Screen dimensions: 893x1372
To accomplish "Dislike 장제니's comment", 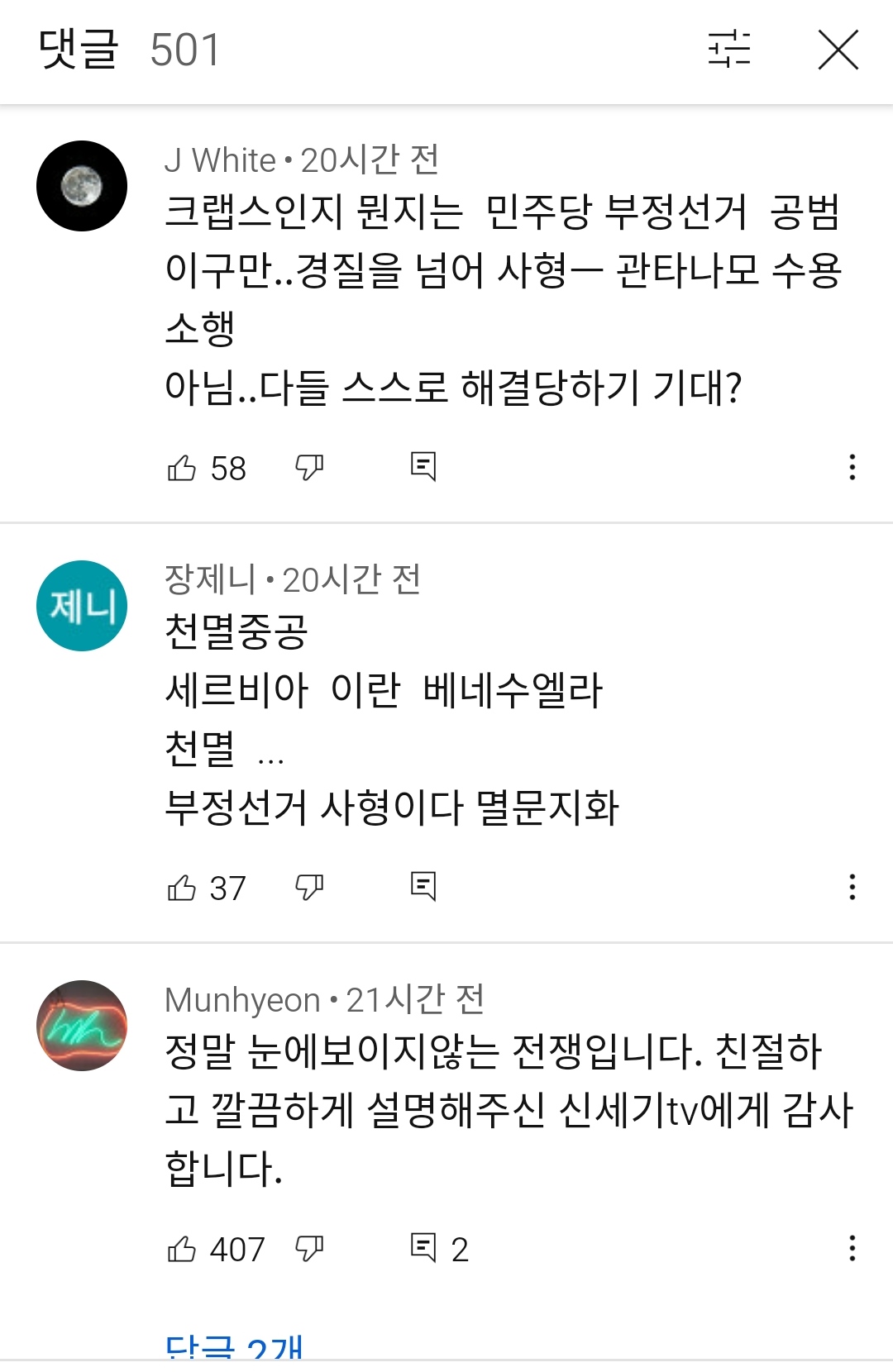I will pos(309,888).
